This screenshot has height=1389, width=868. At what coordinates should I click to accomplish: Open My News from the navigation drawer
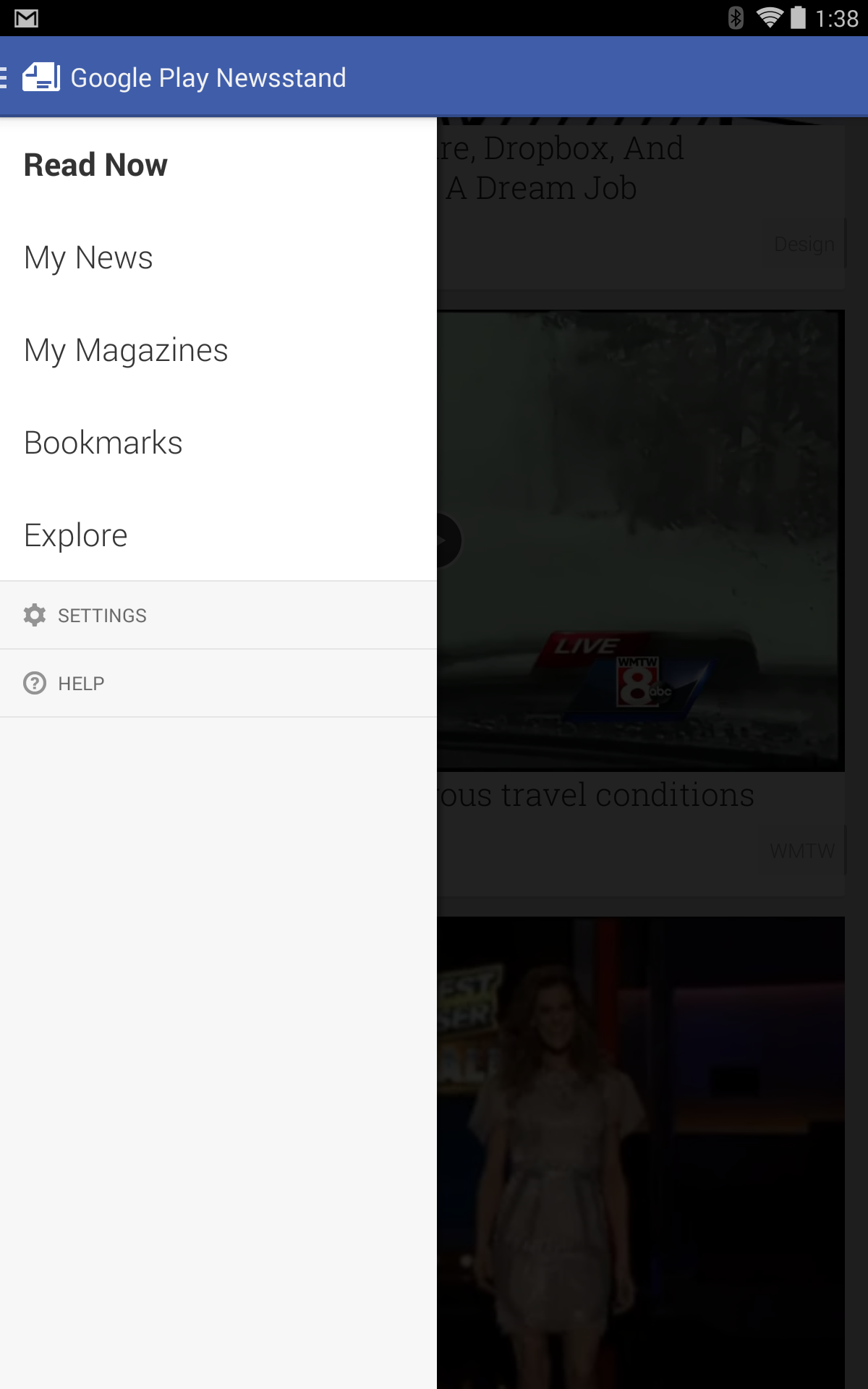click(x=88, y=257)
